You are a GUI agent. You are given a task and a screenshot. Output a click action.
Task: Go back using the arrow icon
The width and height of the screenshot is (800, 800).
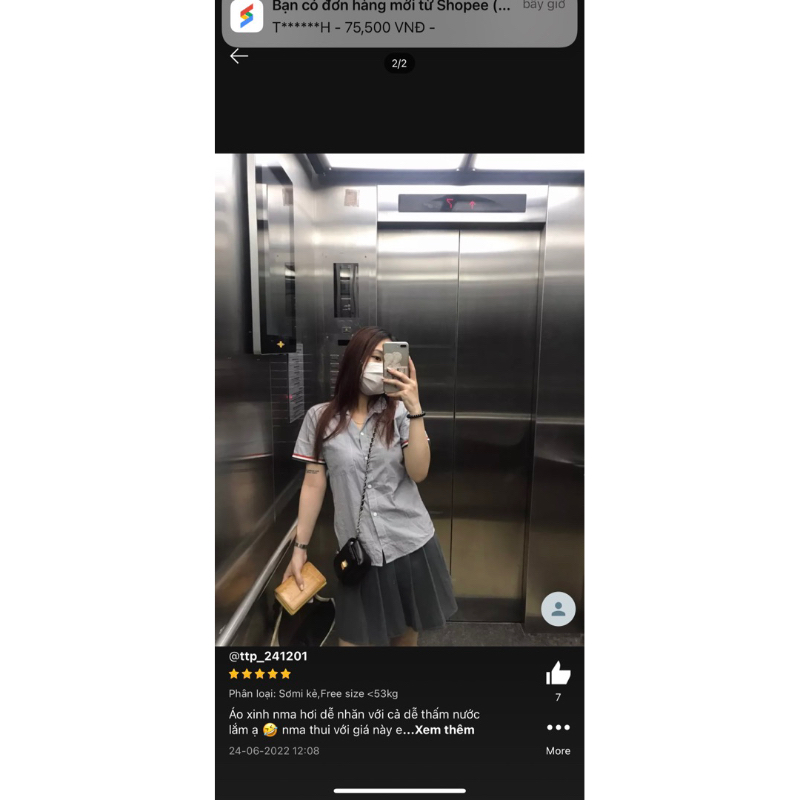tap(239, 56)
